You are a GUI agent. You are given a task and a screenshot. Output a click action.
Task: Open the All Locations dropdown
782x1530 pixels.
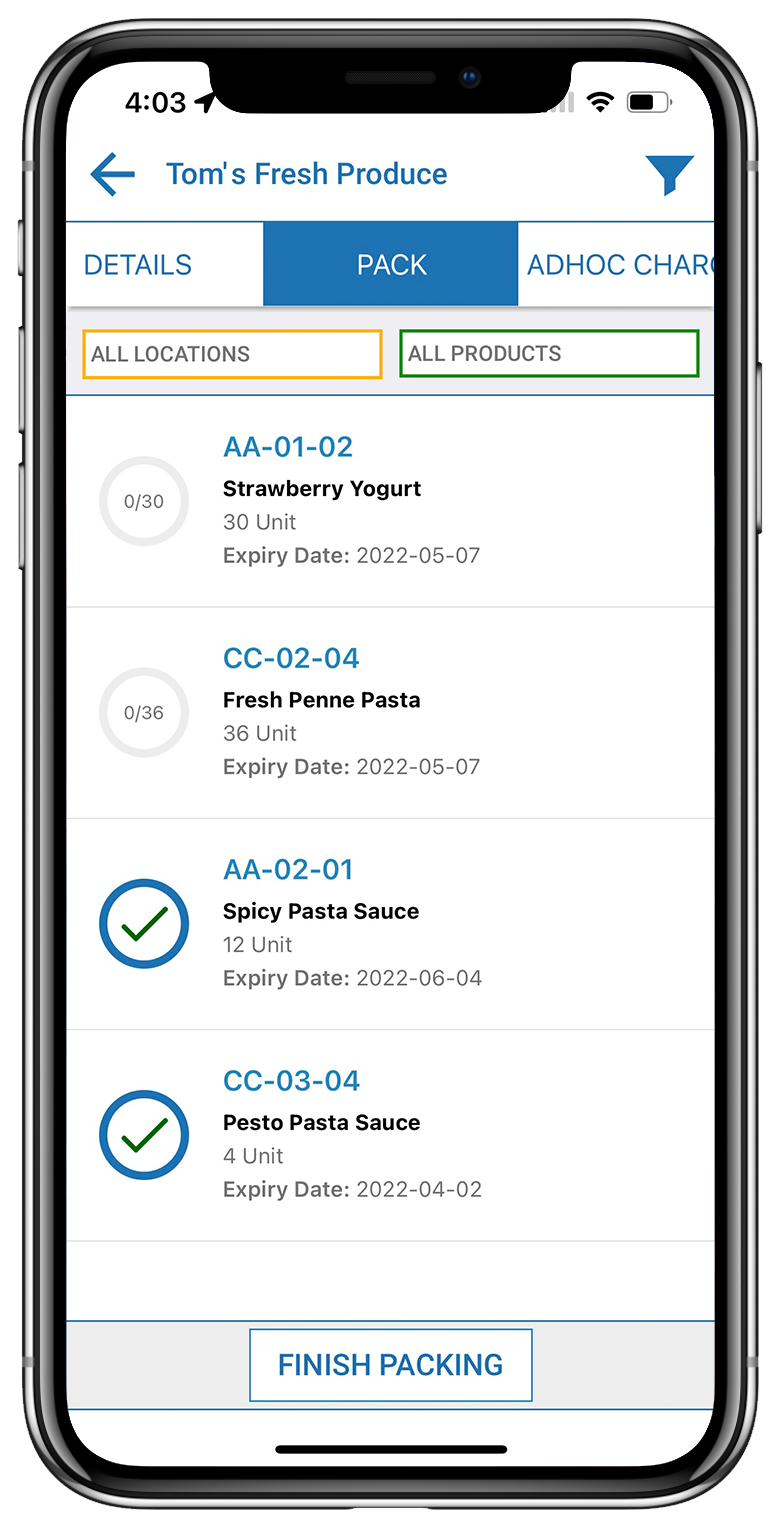233,354
